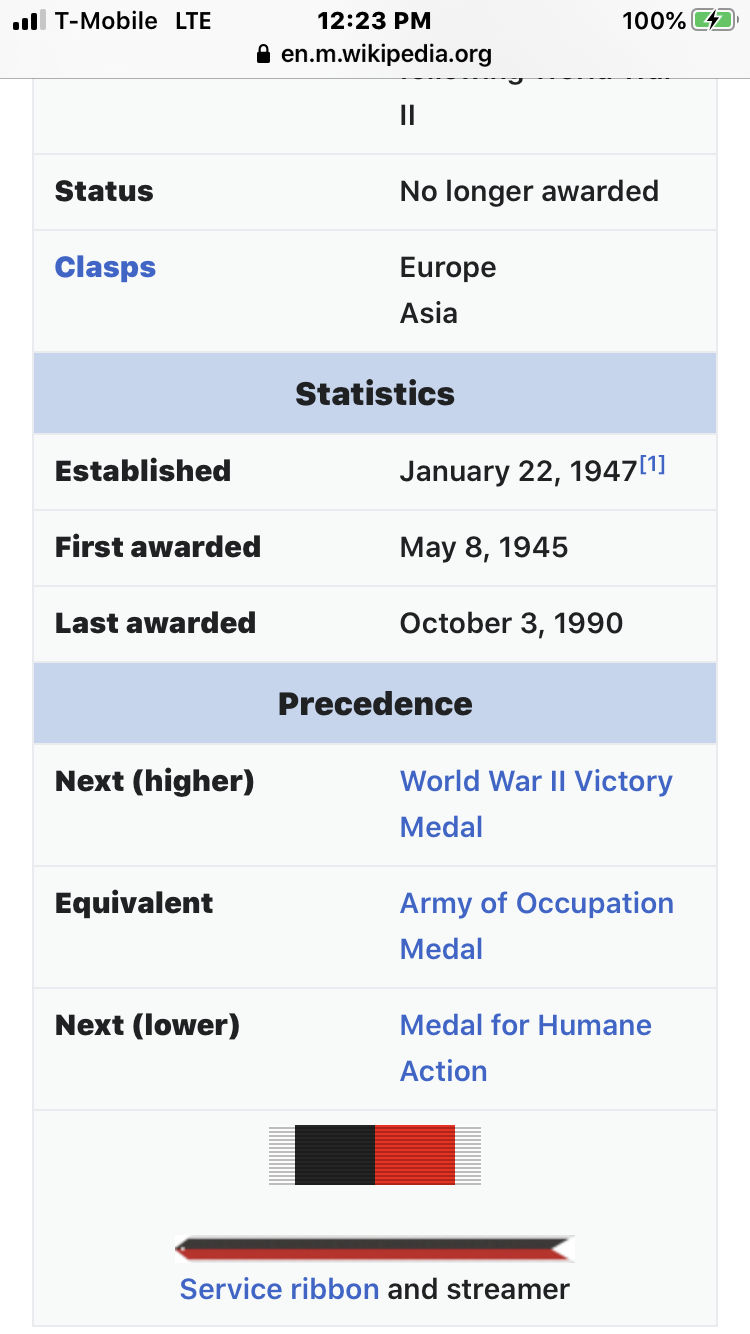The height and width of the screenshot is (1334, 750).
Task: Open the World War II Victory Medal link
Action: [536, 804]
